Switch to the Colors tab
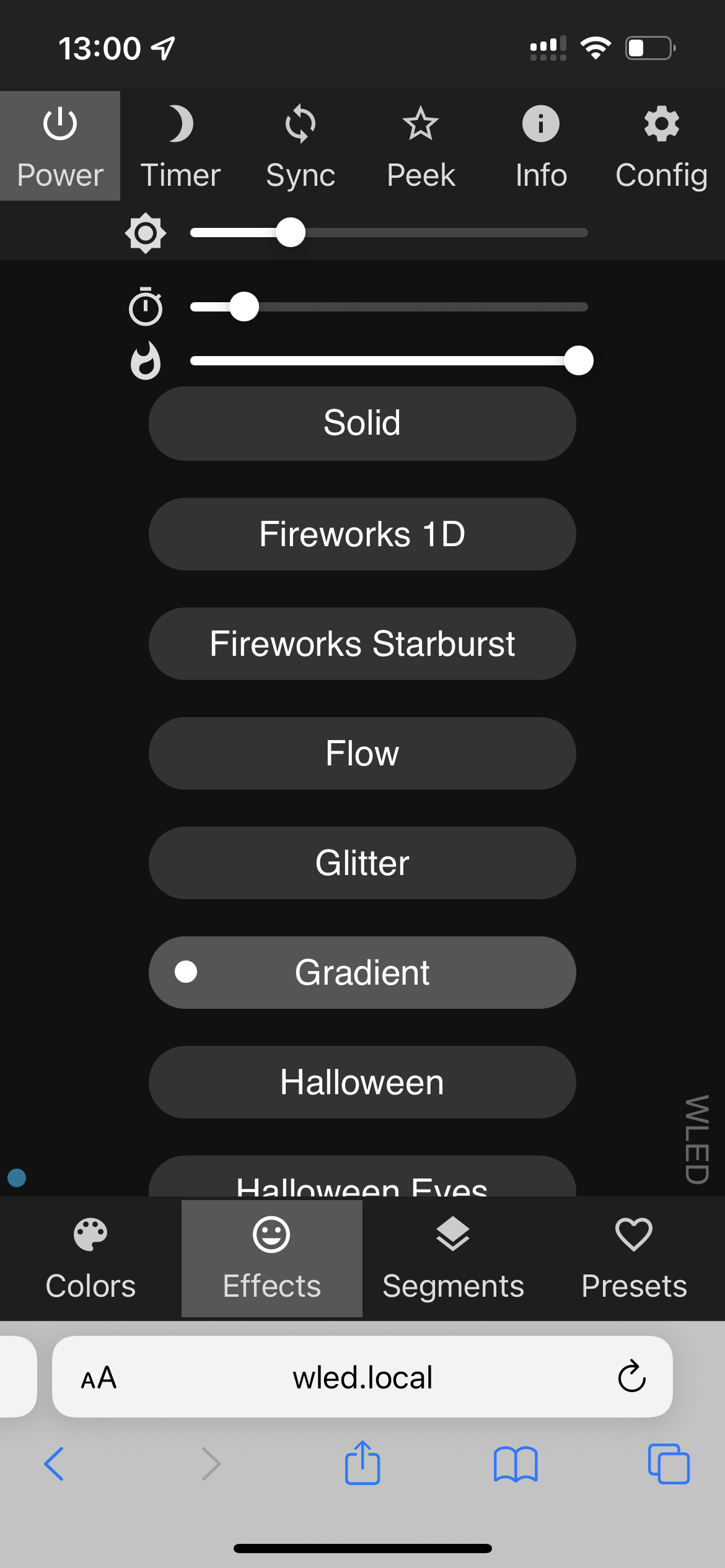Viewport: 725px width, 1568px height. click(x=90, y=1258)
